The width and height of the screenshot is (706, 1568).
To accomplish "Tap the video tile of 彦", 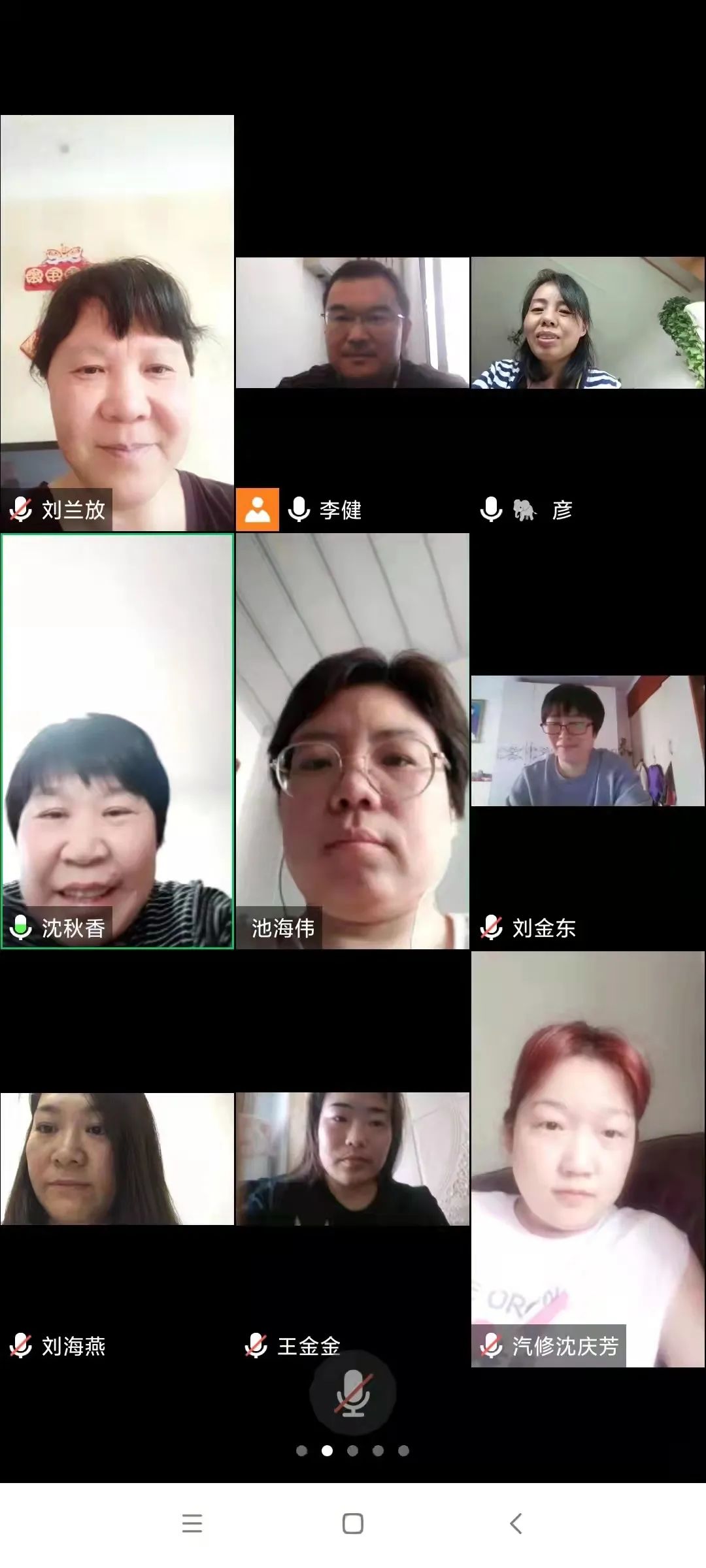I will (x=588, y=323).
